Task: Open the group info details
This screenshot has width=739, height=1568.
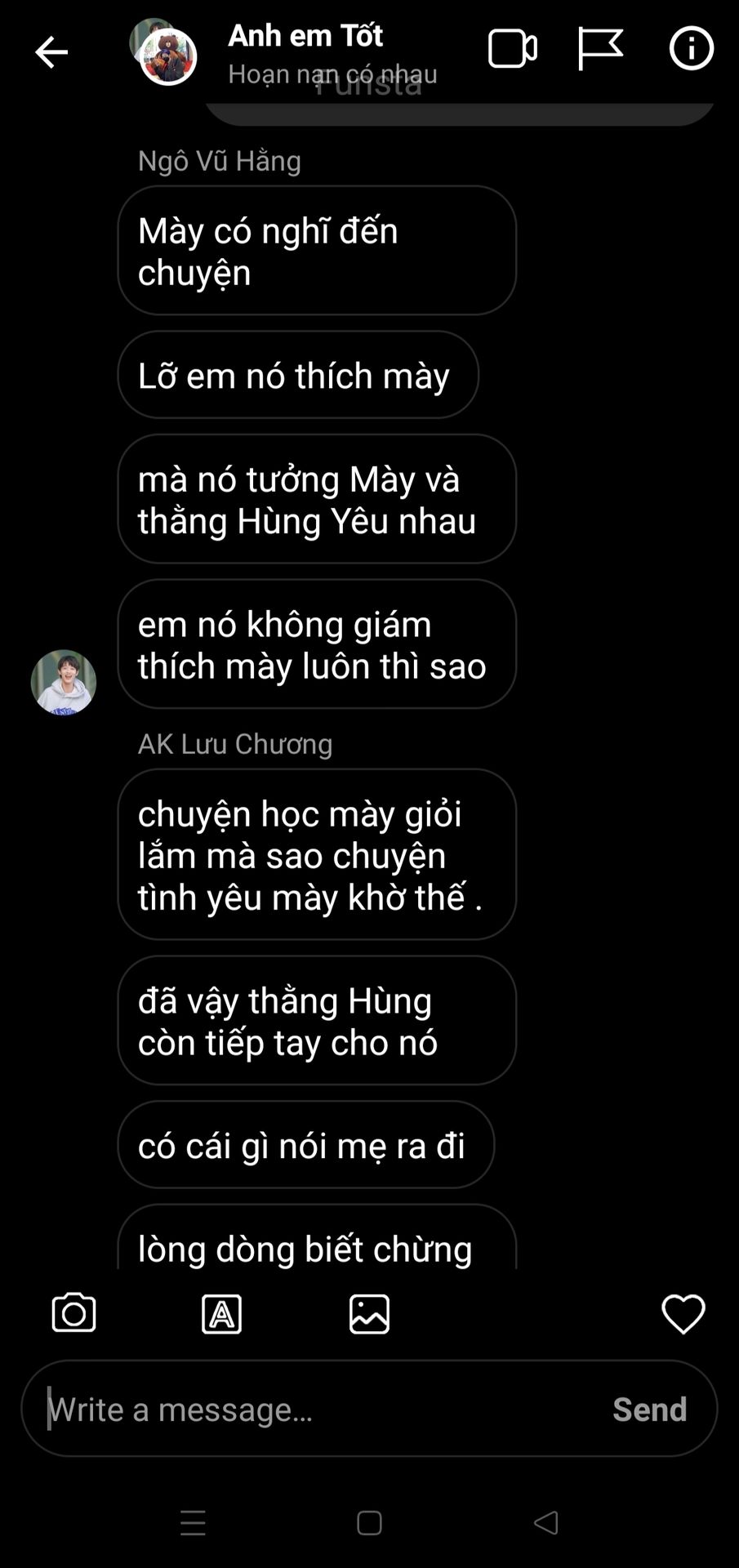Action: (691, 48)
